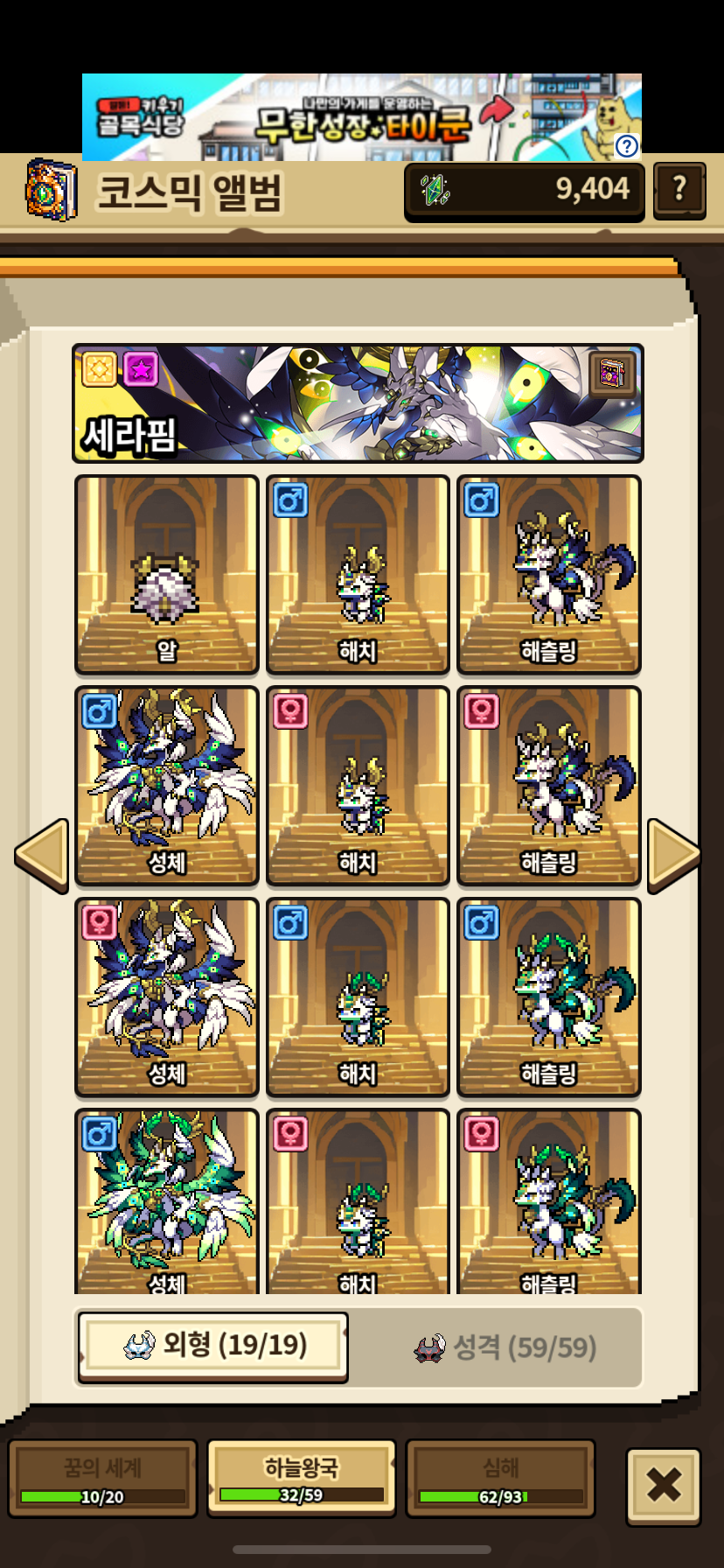Close the Cosmic Album window
This screenshot has width=724, height=1568.
[x=664, y=1485]
